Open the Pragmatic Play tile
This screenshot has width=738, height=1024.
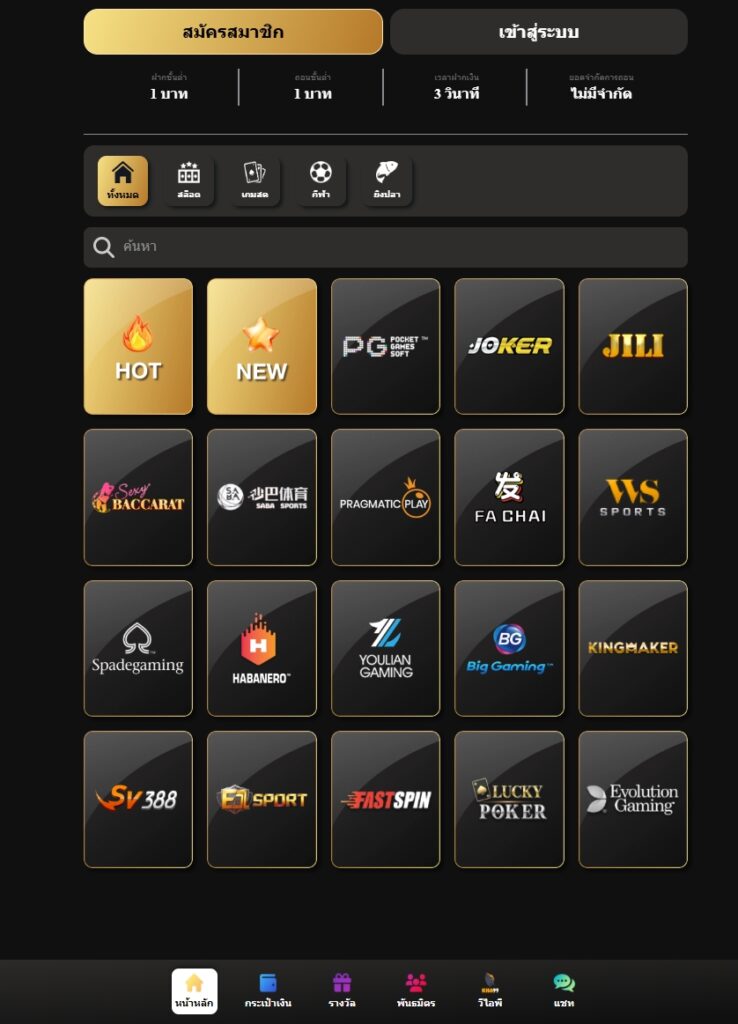coord(385,497)
